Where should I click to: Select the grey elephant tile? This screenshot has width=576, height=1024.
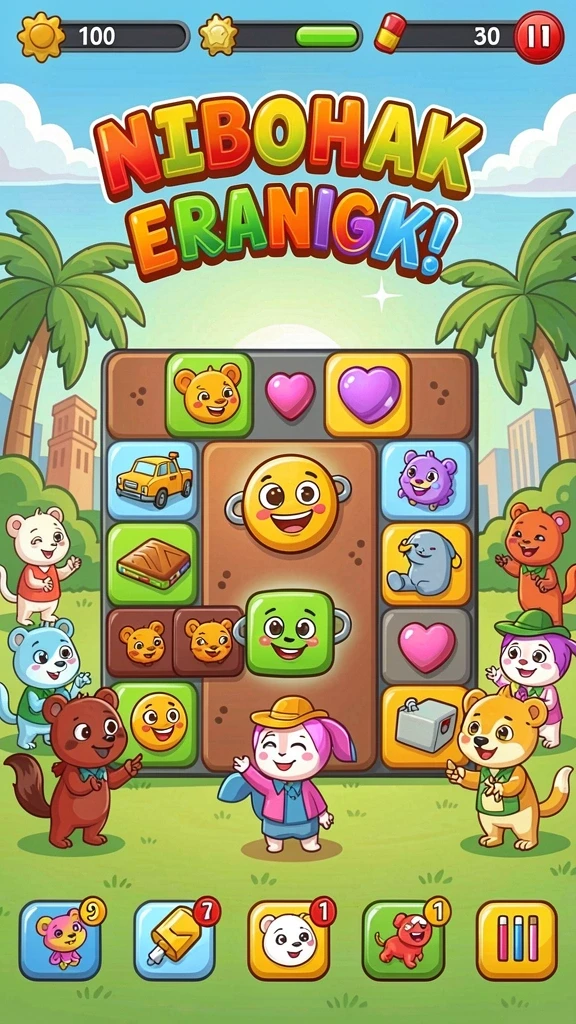(426, 564)
